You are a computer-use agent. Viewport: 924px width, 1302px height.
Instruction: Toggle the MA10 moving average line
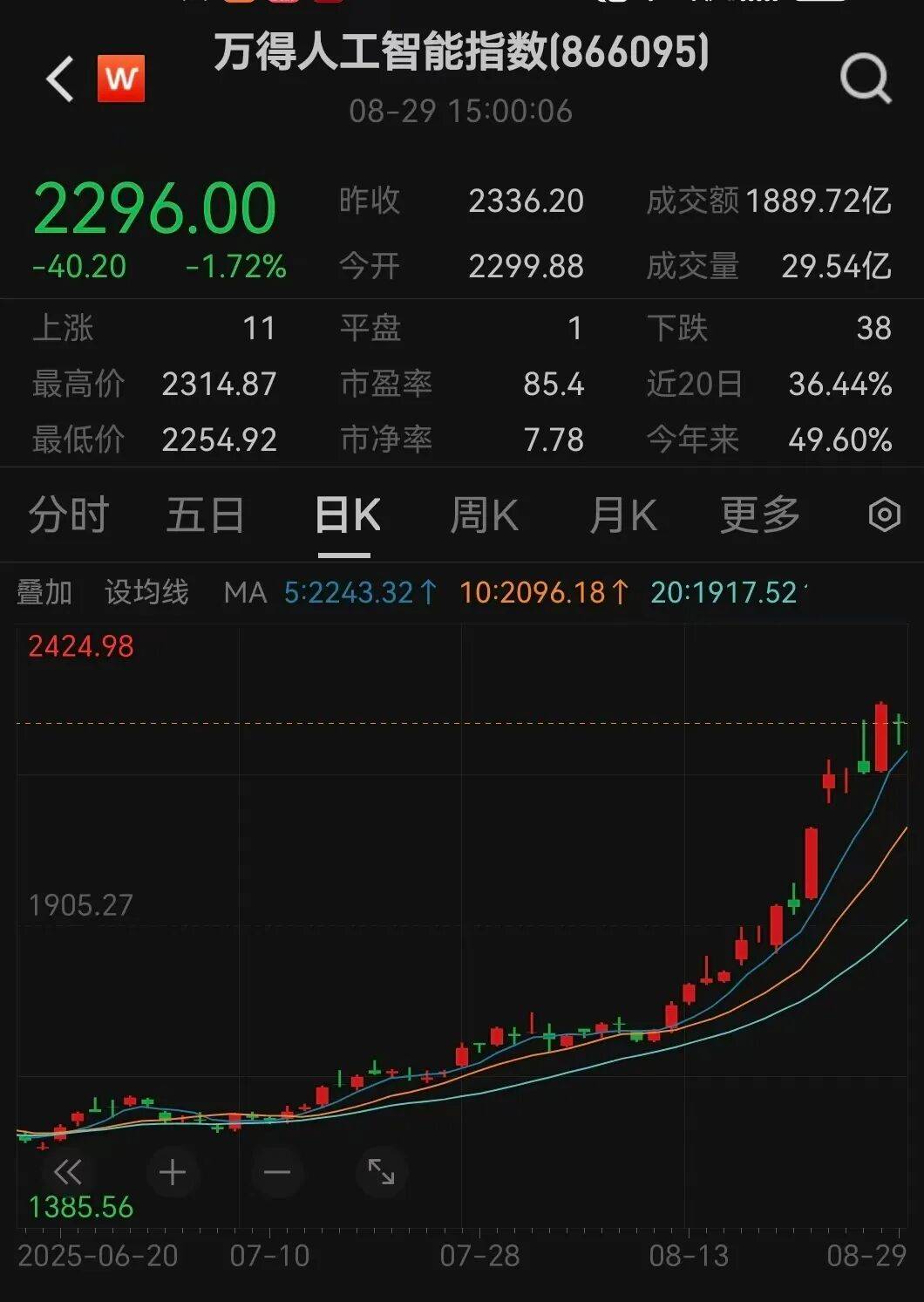coord(545,592)
